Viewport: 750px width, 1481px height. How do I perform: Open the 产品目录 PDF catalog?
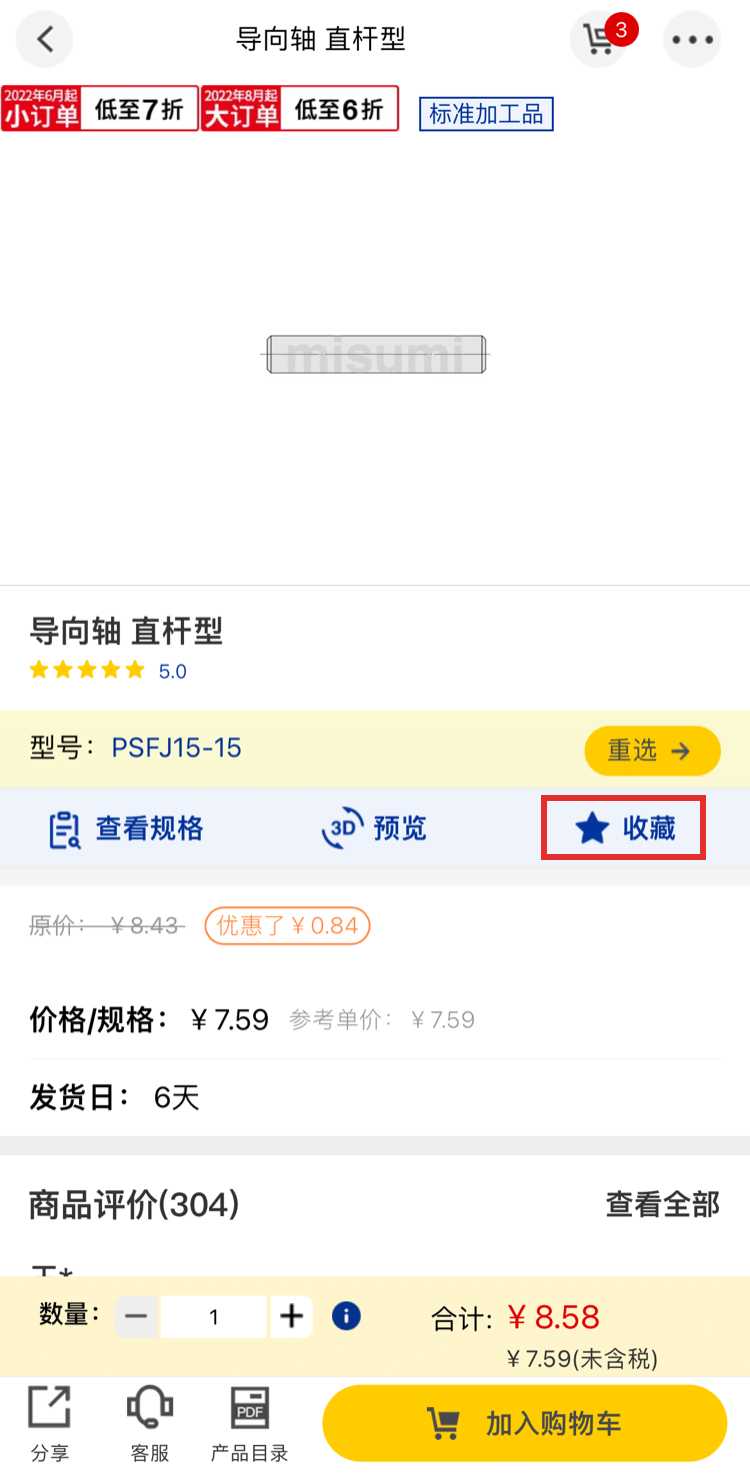(249, 1424)
